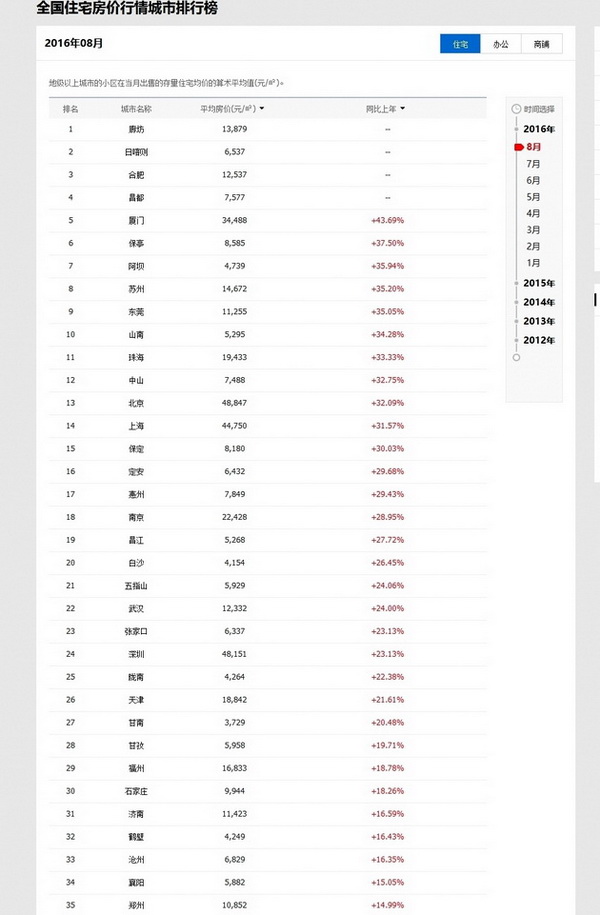Select 3月 in the timeline
The image size is (600, 915).
tap(533, 230)
